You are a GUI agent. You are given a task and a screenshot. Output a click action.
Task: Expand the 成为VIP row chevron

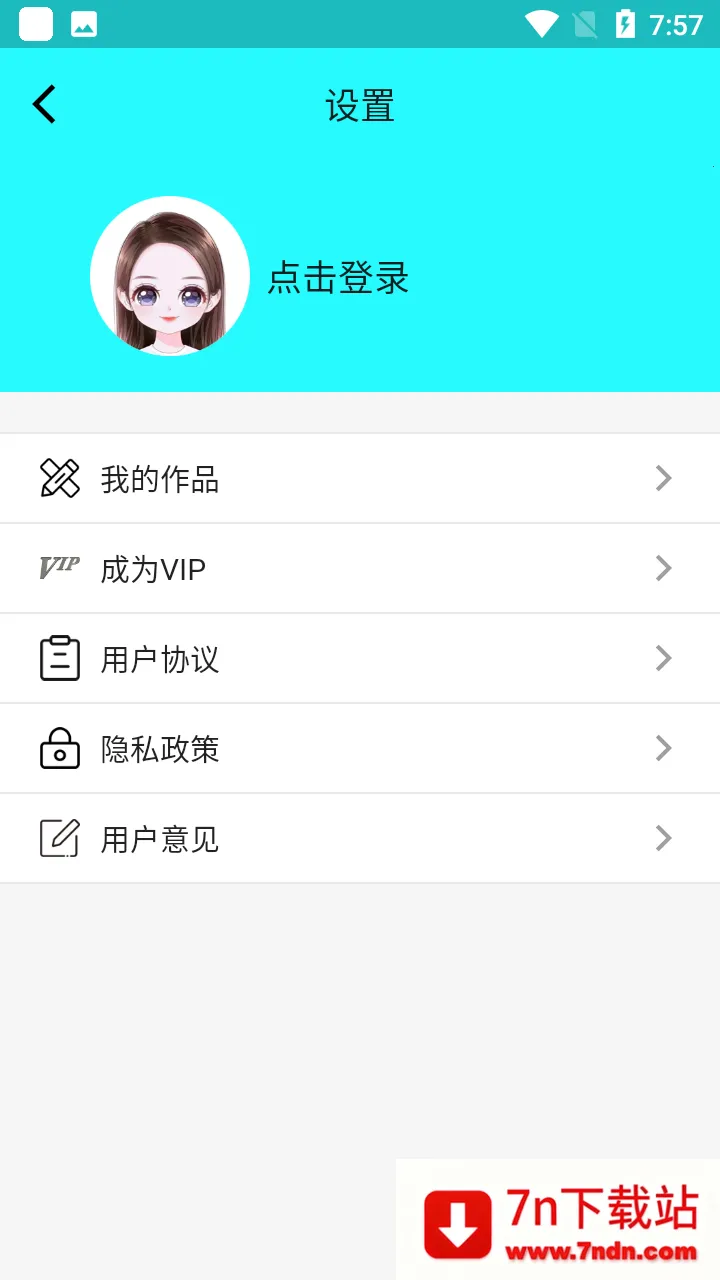click(x=663, y=568)
